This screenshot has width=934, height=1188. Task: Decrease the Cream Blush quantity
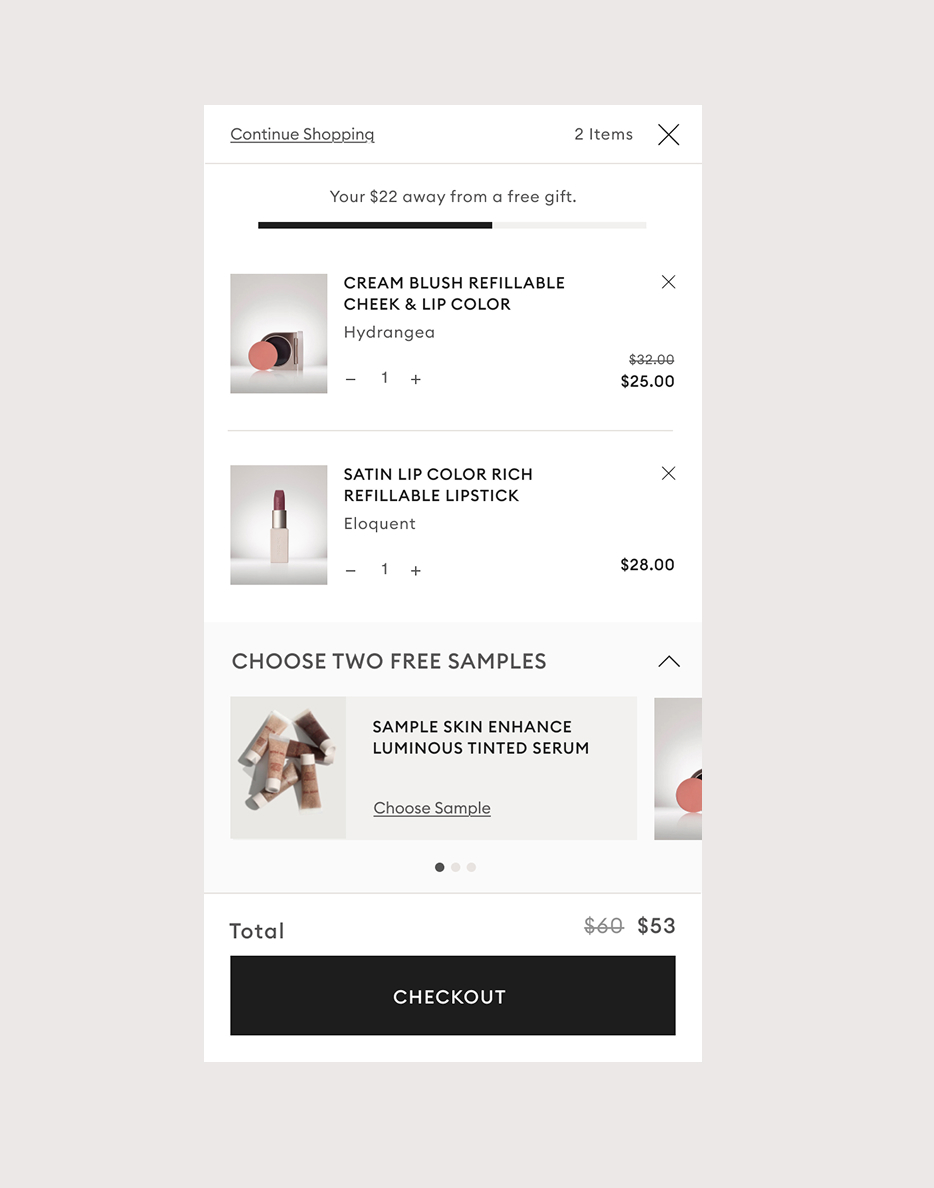coord(350,379)
